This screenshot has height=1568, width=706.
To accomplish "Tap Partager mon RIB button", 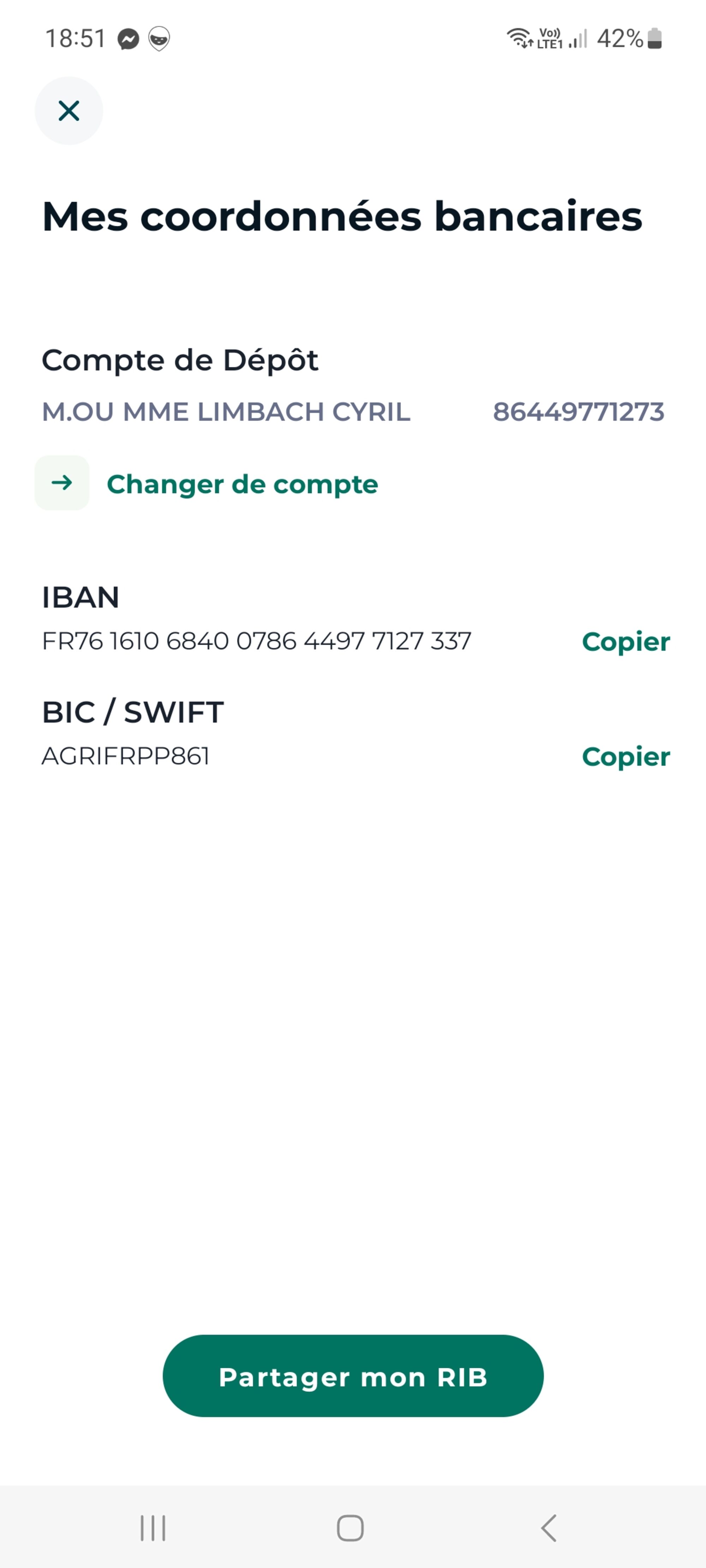I will [353, 1376].
